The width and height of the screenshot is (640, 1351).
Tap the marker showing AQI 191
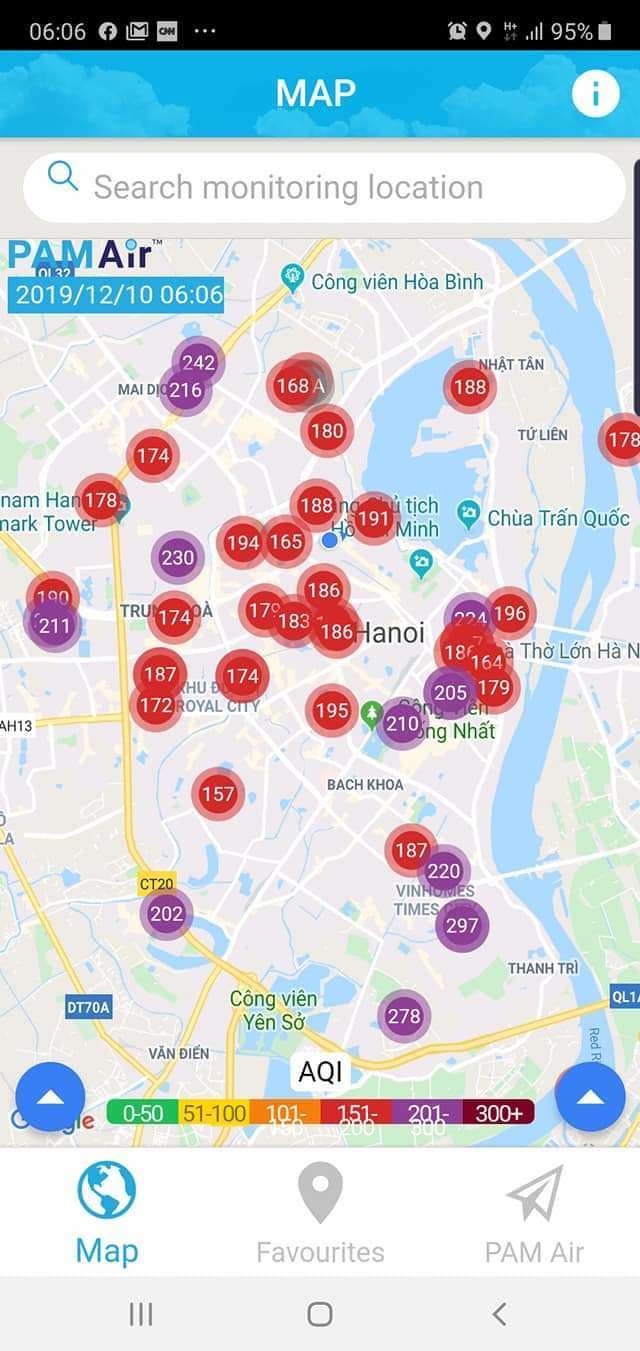pos(374,518)
